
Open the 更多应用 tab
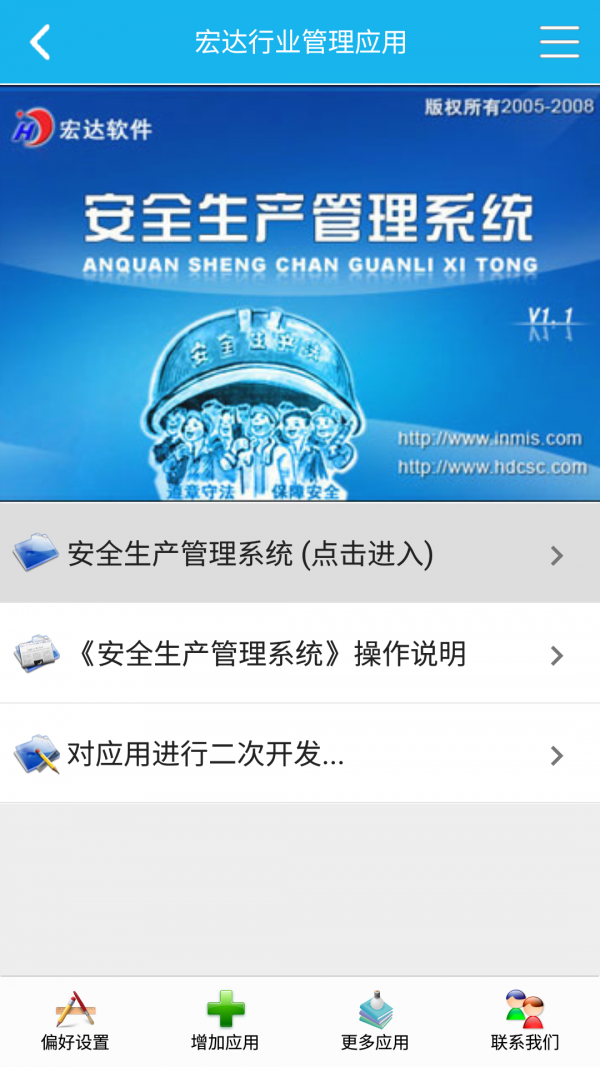(375, 1021)
